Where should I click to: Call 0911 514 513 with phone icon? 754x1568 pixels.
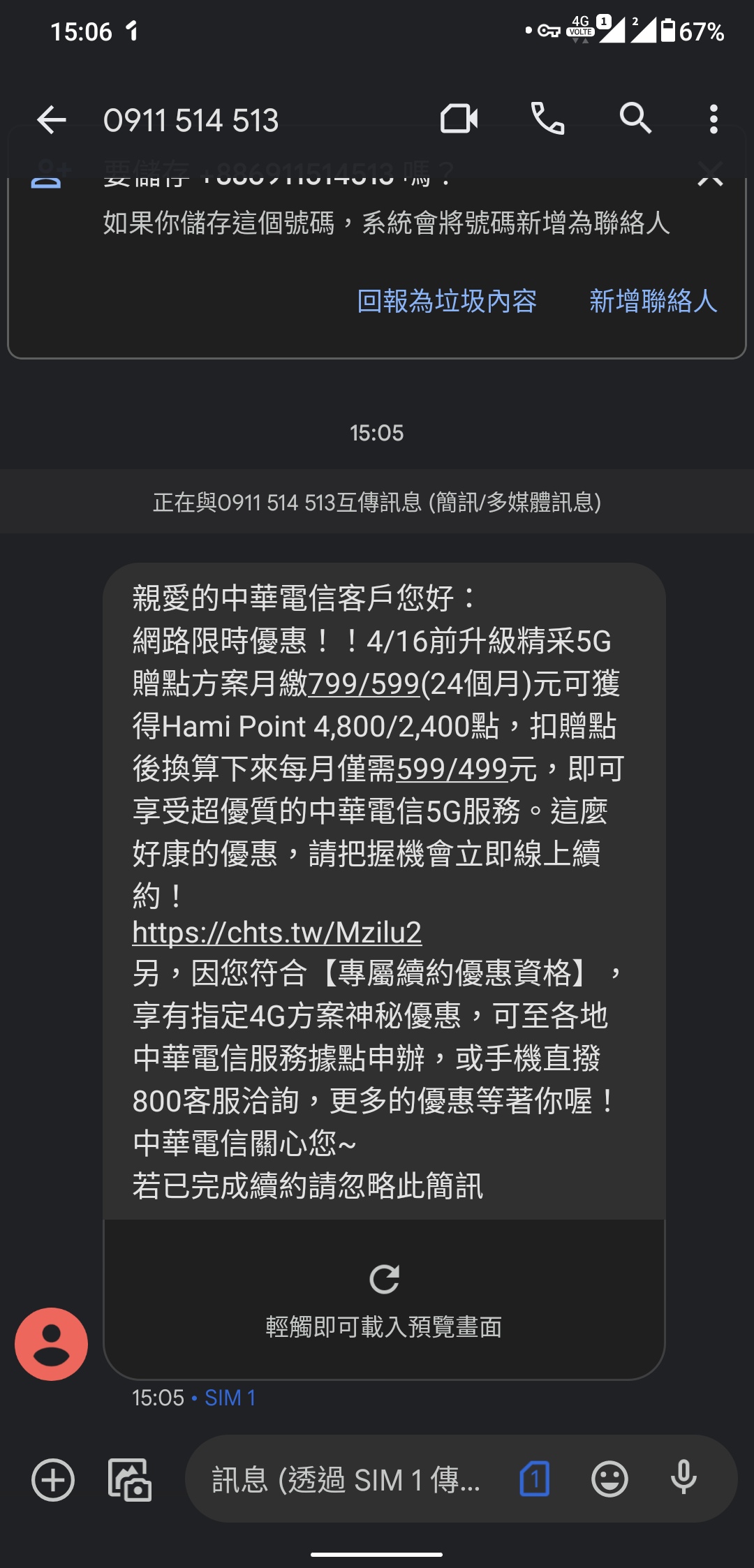tap(547, 119)
